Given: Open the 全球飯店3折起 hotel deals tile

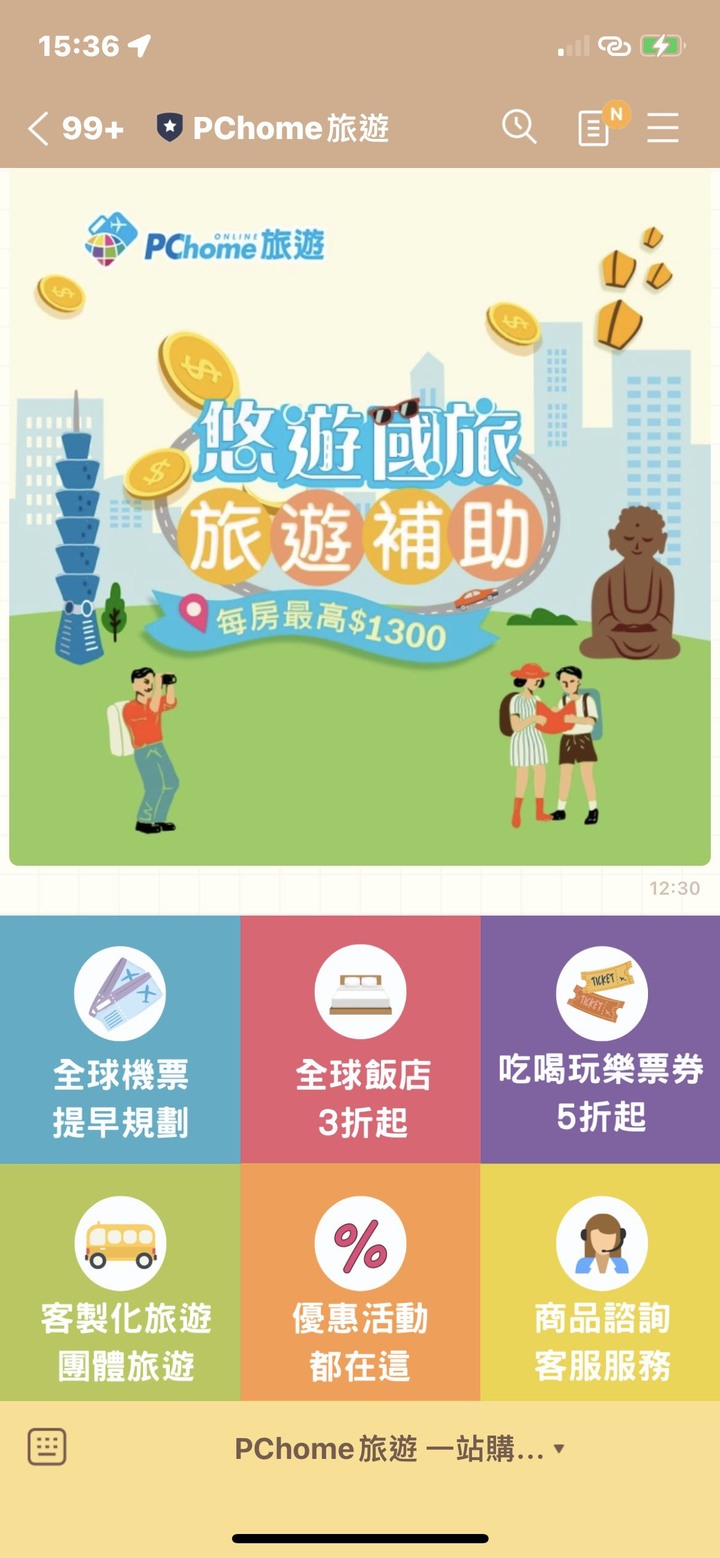Looking at the screenshot, I should [x=360, y=1040].
